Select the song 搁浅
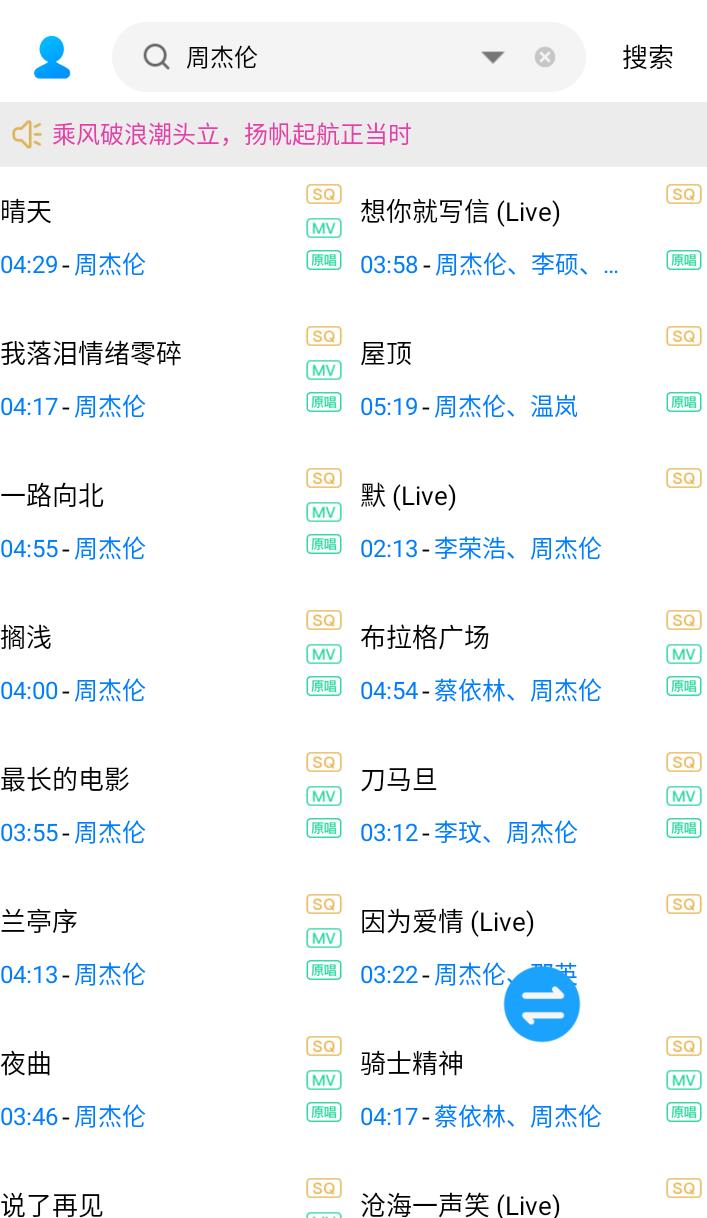Image resolution: width=707 pixels, height=1218 pixels. (x=26, y=638)
